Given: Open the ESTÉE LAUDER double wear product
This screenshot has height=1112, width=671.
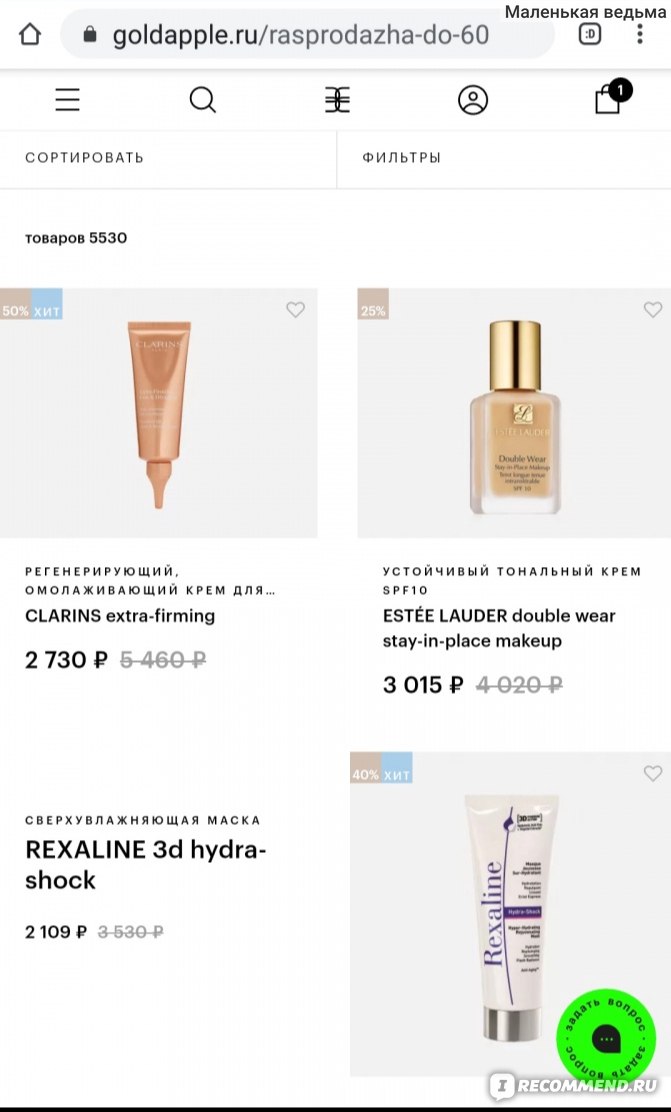Looking at the screenshot, I should pos(514,413).
